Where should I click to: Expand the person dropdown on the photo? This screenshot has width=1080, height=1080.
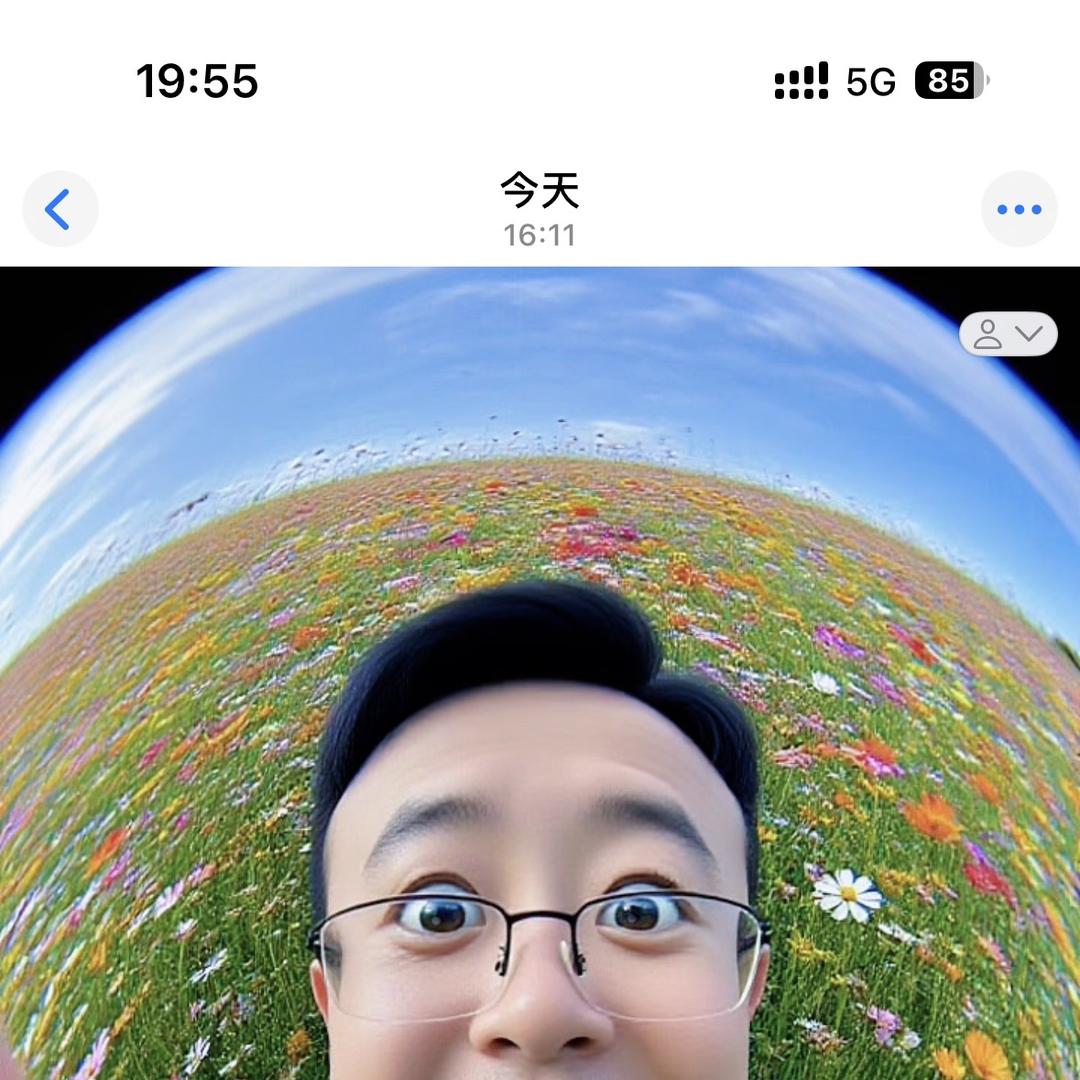pyautogui.click(x=1008, y=334)
